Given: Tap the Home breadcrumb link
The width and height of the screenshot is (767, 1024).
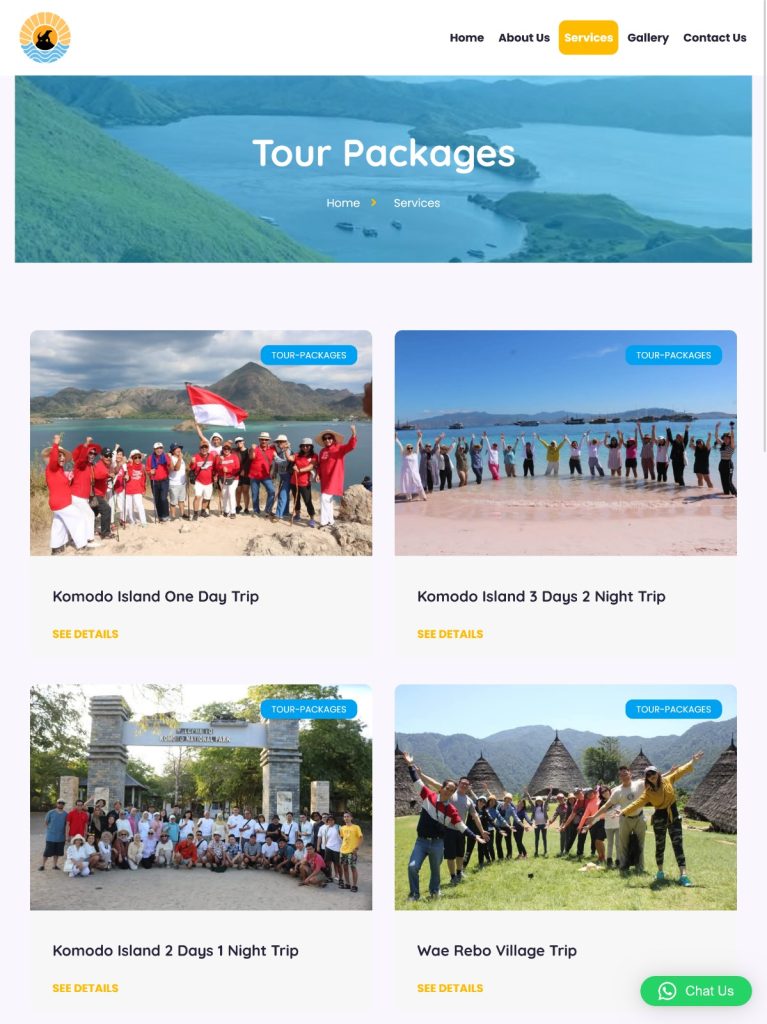Looking at the screenshot, I should tap(343, 203).
